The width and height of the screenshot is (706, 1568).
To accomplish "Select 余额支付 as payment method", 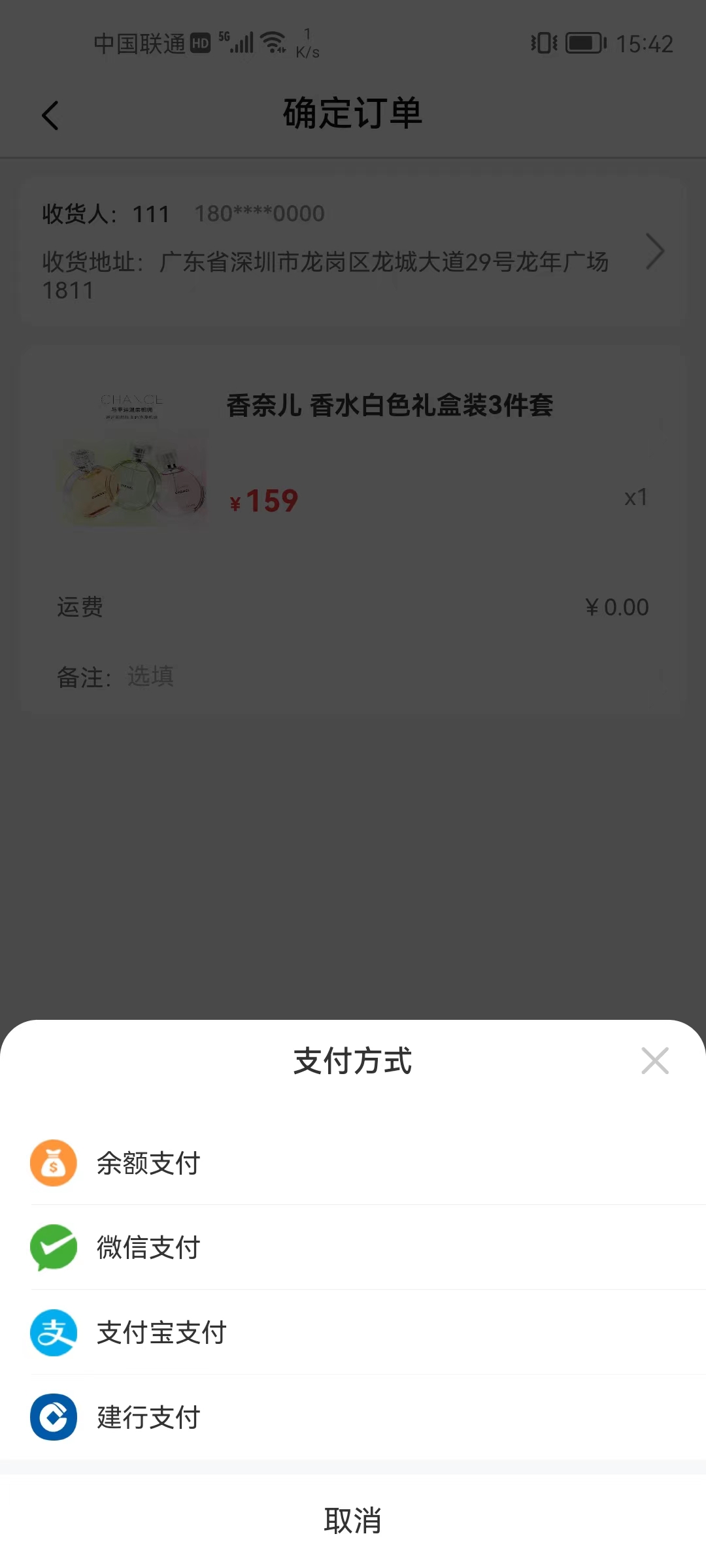I will coord(148,1163).
